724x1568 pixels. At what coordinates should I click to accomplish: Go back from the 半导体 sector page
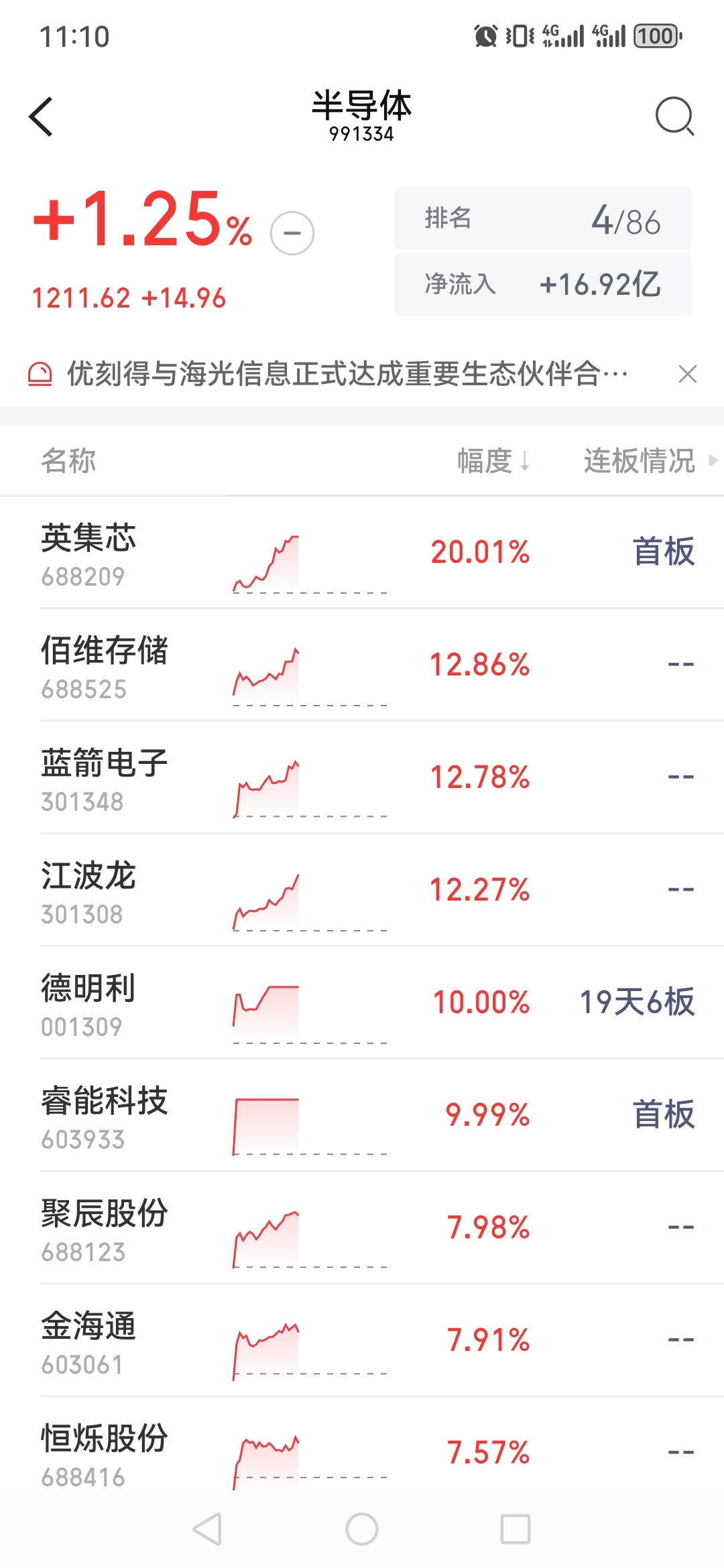point(42,117)
